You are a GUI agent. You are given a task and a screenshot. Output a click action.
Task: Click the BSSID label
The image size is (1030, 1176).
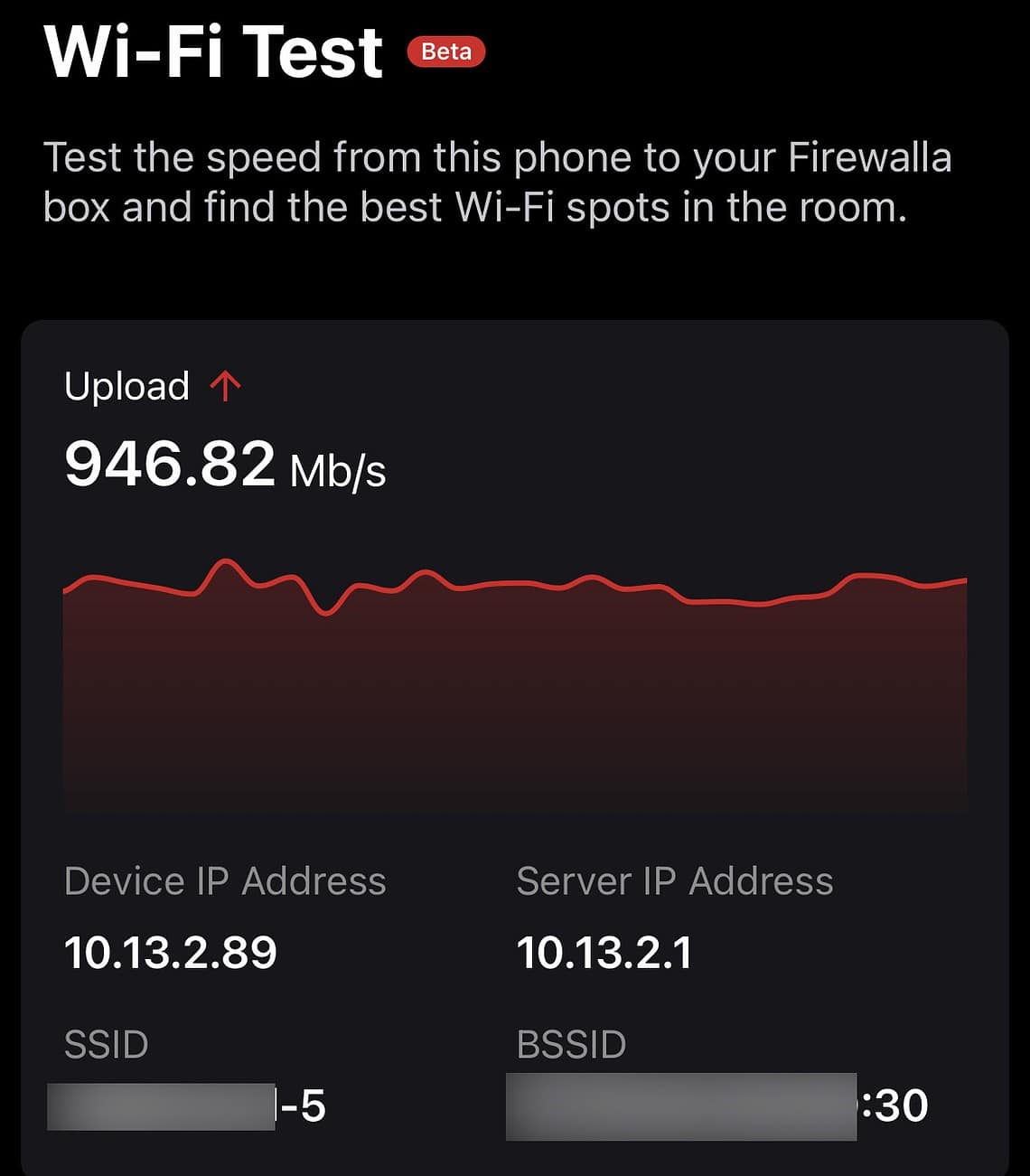pyautogui.click(x=571, y=1044)
